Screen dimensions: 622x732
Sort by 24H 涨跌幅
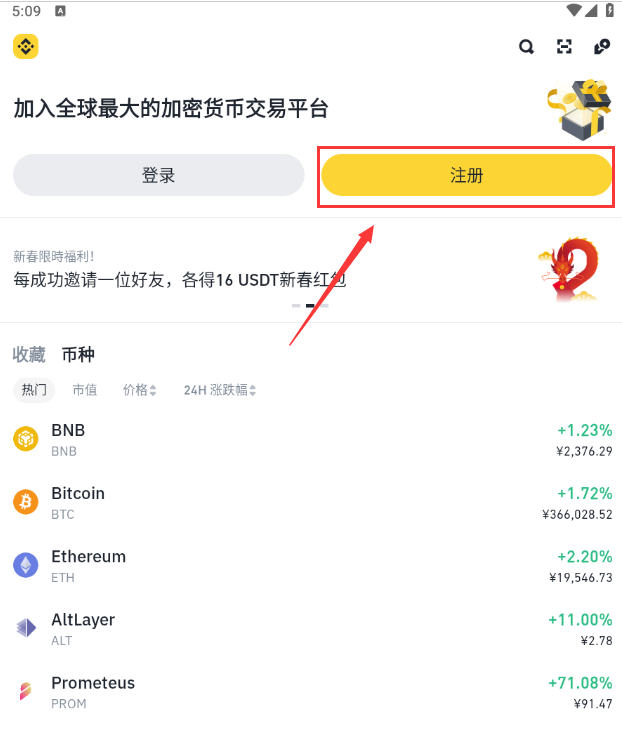click(219, 390)
